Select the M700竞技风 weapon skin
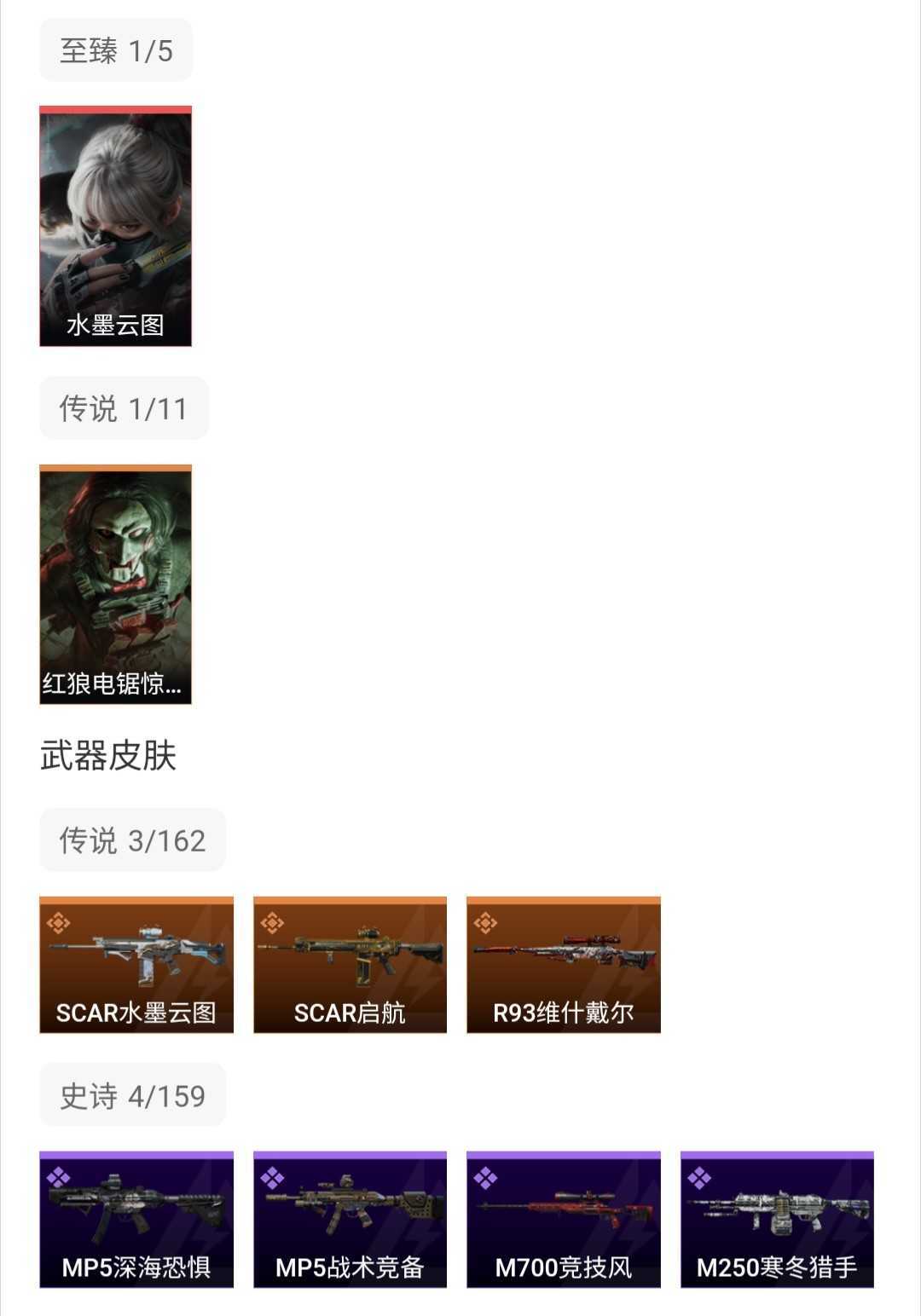The image size is (921, 1316). pos(564,1219)
